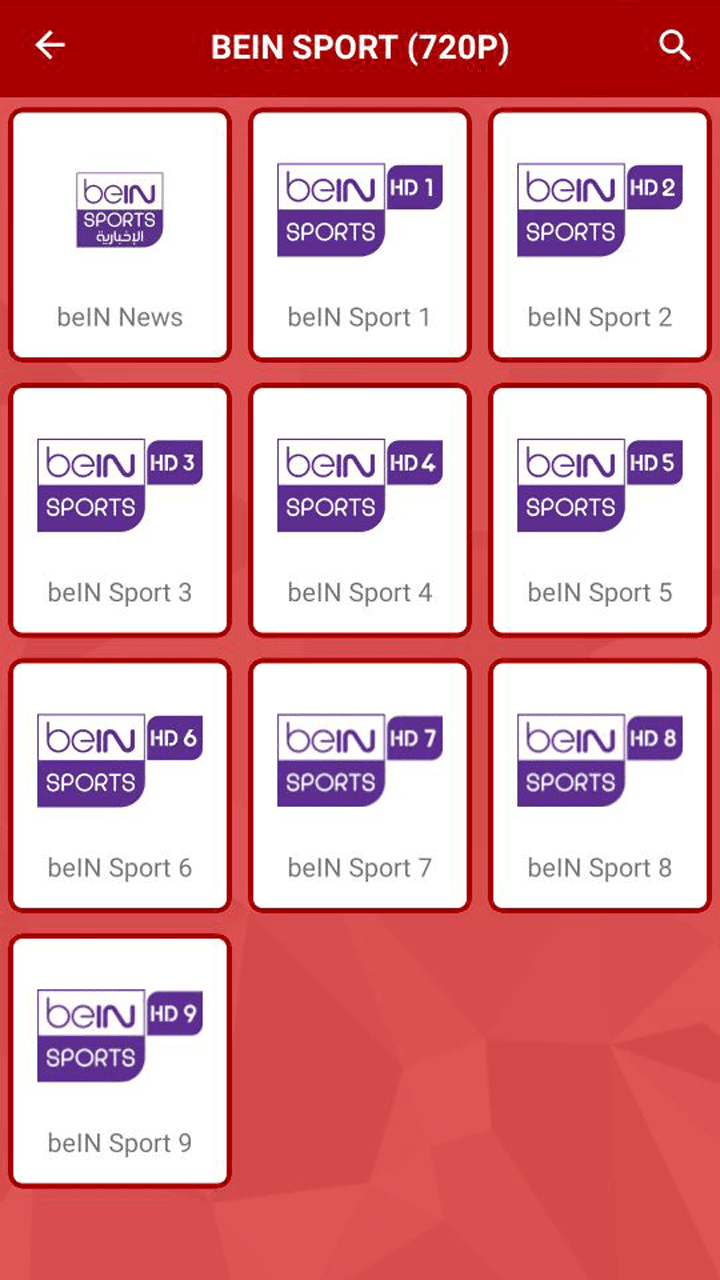Image resolution: width=720 pixels, height=1280 pixels.
Task: Click the beIN Sport 1 label text
Action: (360, 317)
